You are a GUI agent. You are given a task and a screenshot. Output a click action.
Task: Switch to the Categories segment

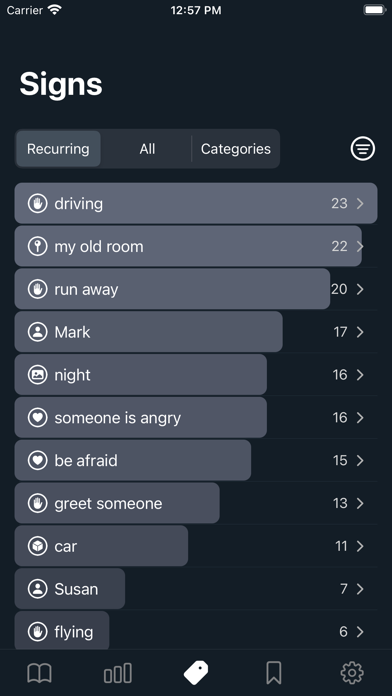click(x=235, y=149)
